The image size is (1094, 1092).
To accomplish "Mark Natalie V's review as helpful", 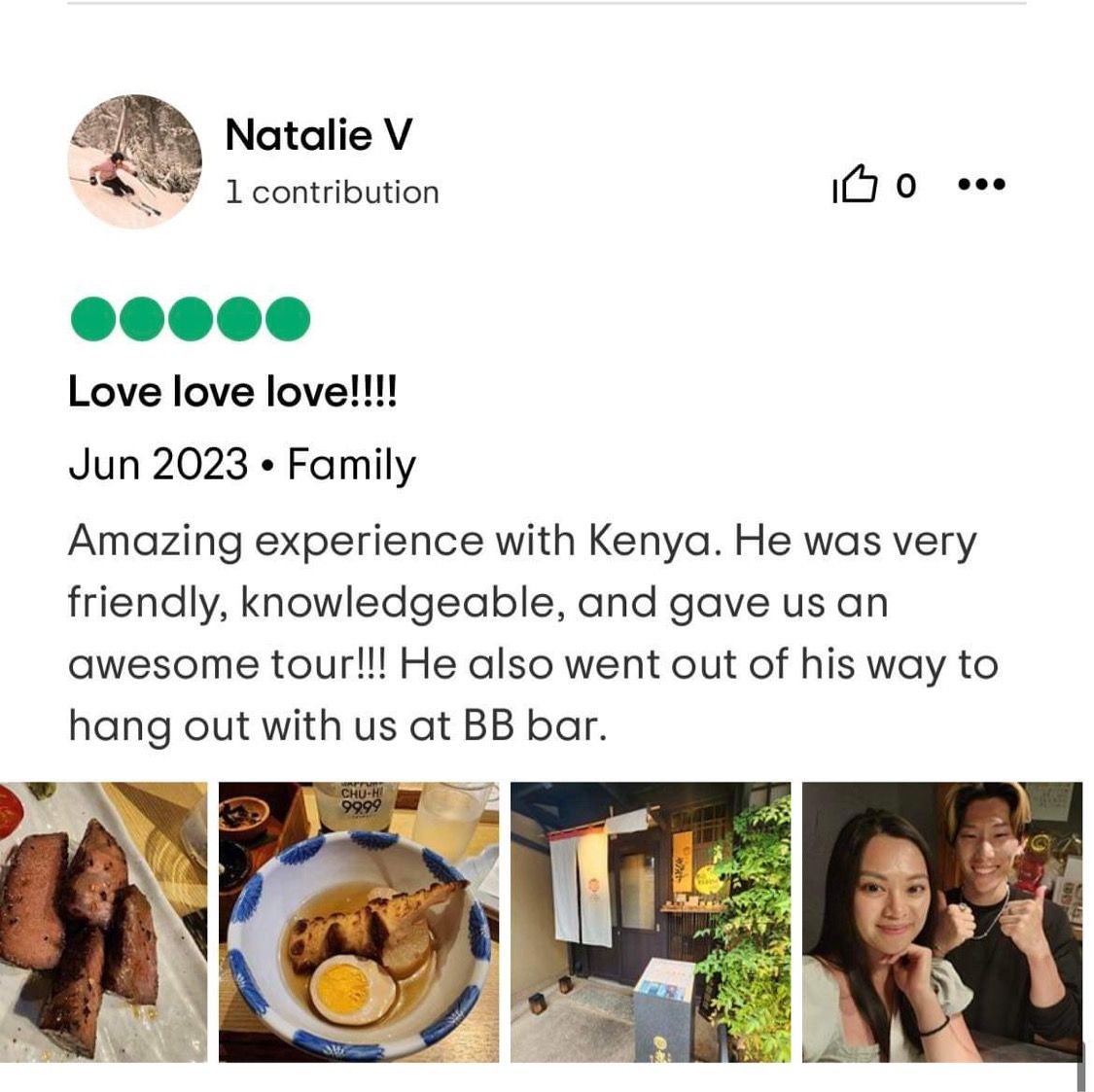I will (x=855, y=185).
